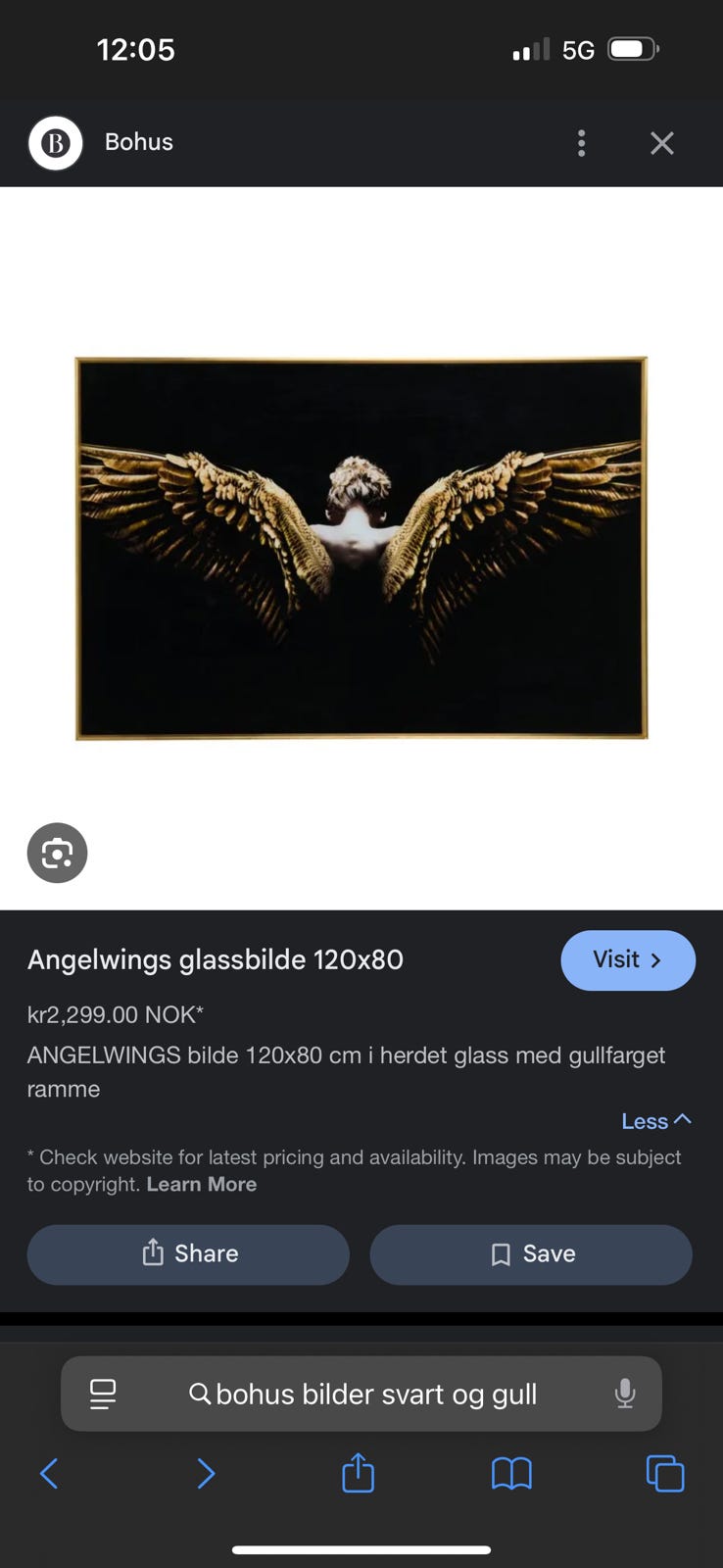The width and height of the screenshot is (723, 1568).
Task: Tap the Visit button for Angelwings glassbilde
Action: (628, 960)
